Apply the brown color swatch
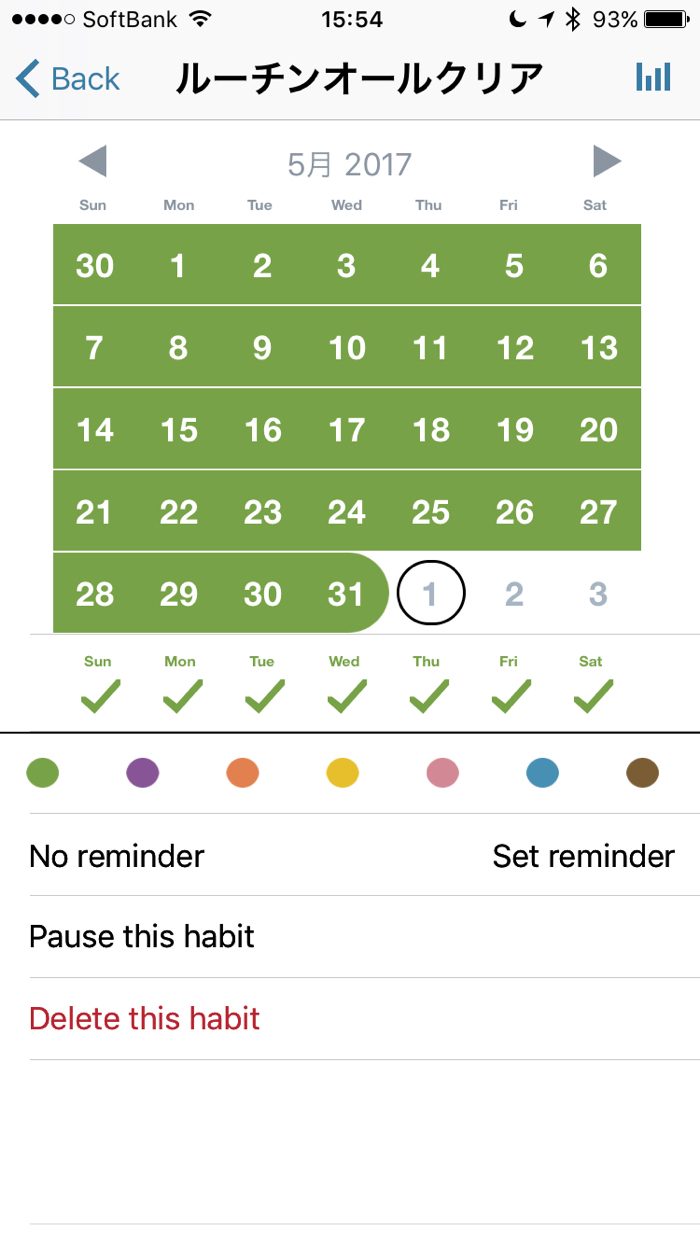 point(642,773)
